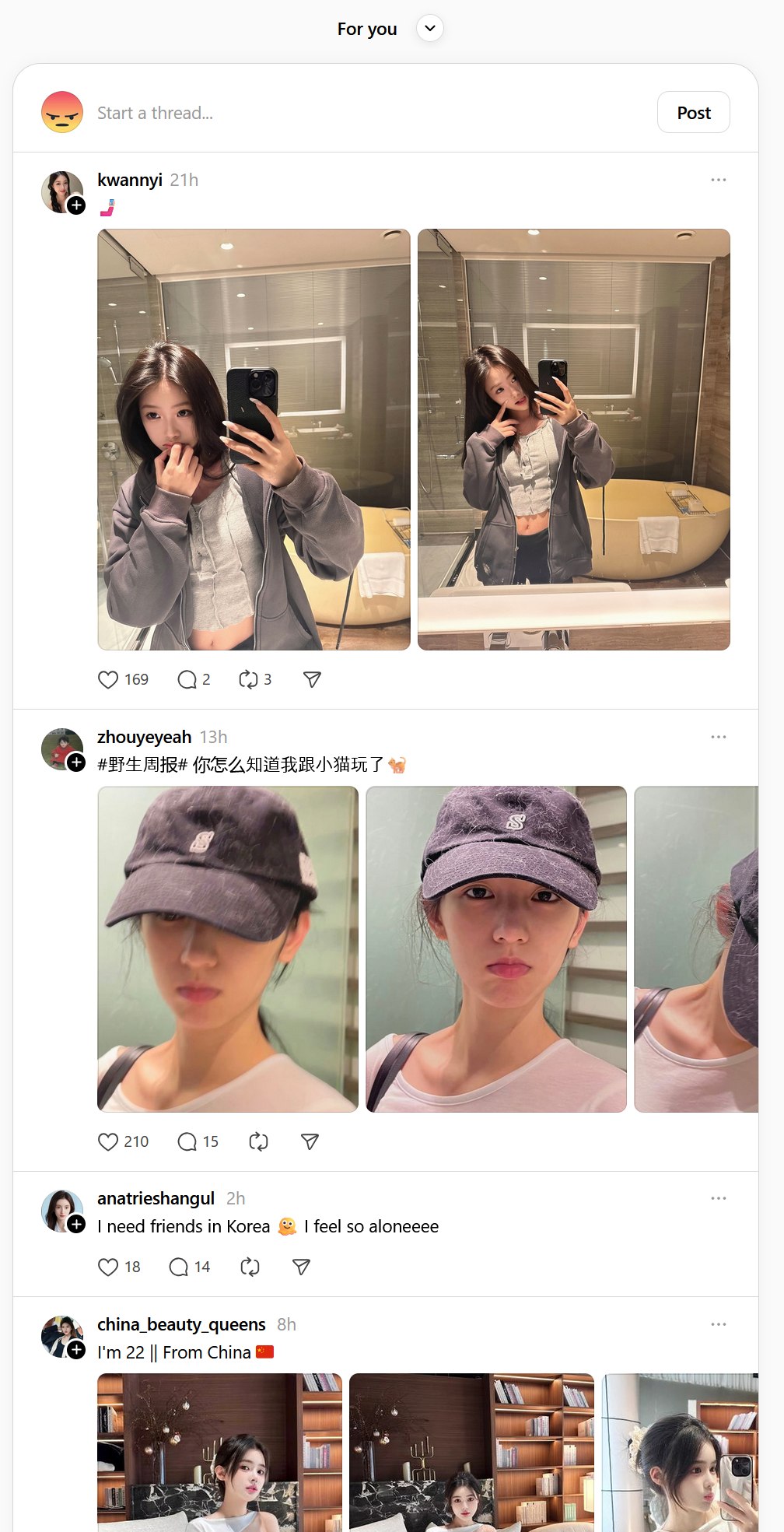
Task: Tap the Post button
Action: coord(693,113)
